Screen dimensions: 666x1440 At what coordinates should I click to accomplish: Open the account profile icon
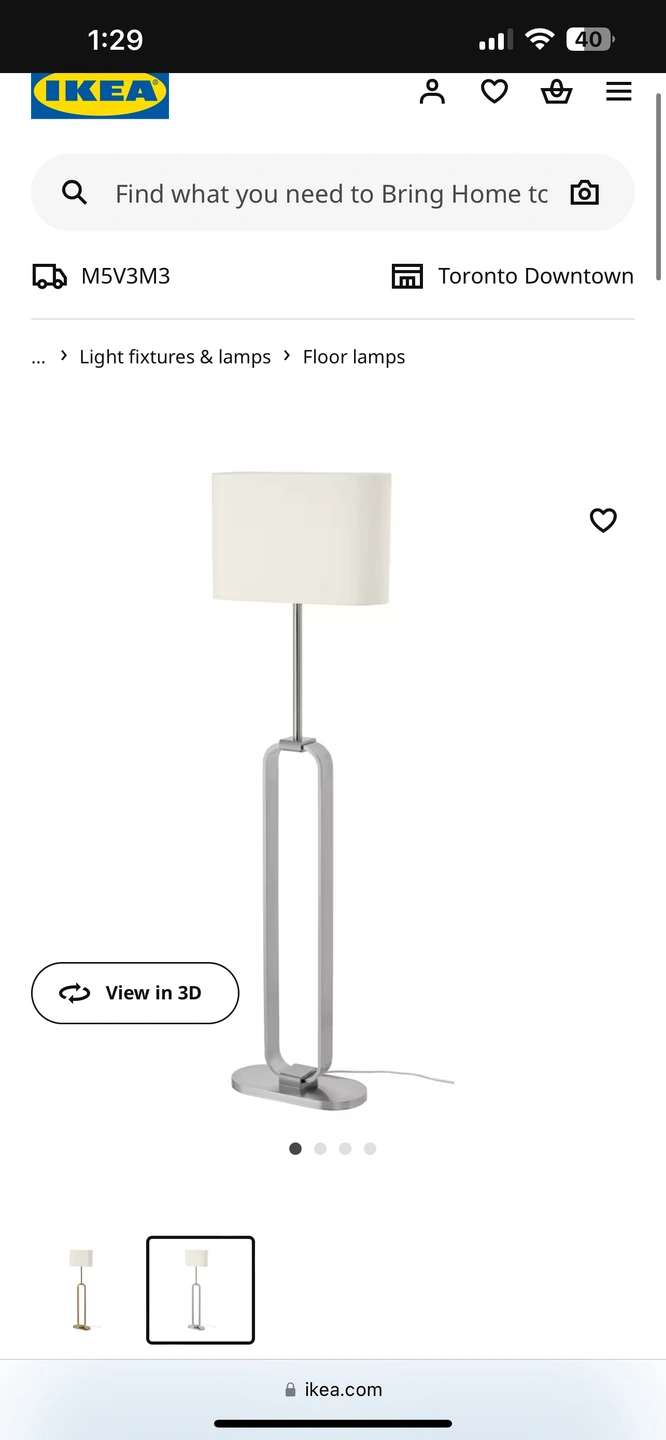(432, 92)
